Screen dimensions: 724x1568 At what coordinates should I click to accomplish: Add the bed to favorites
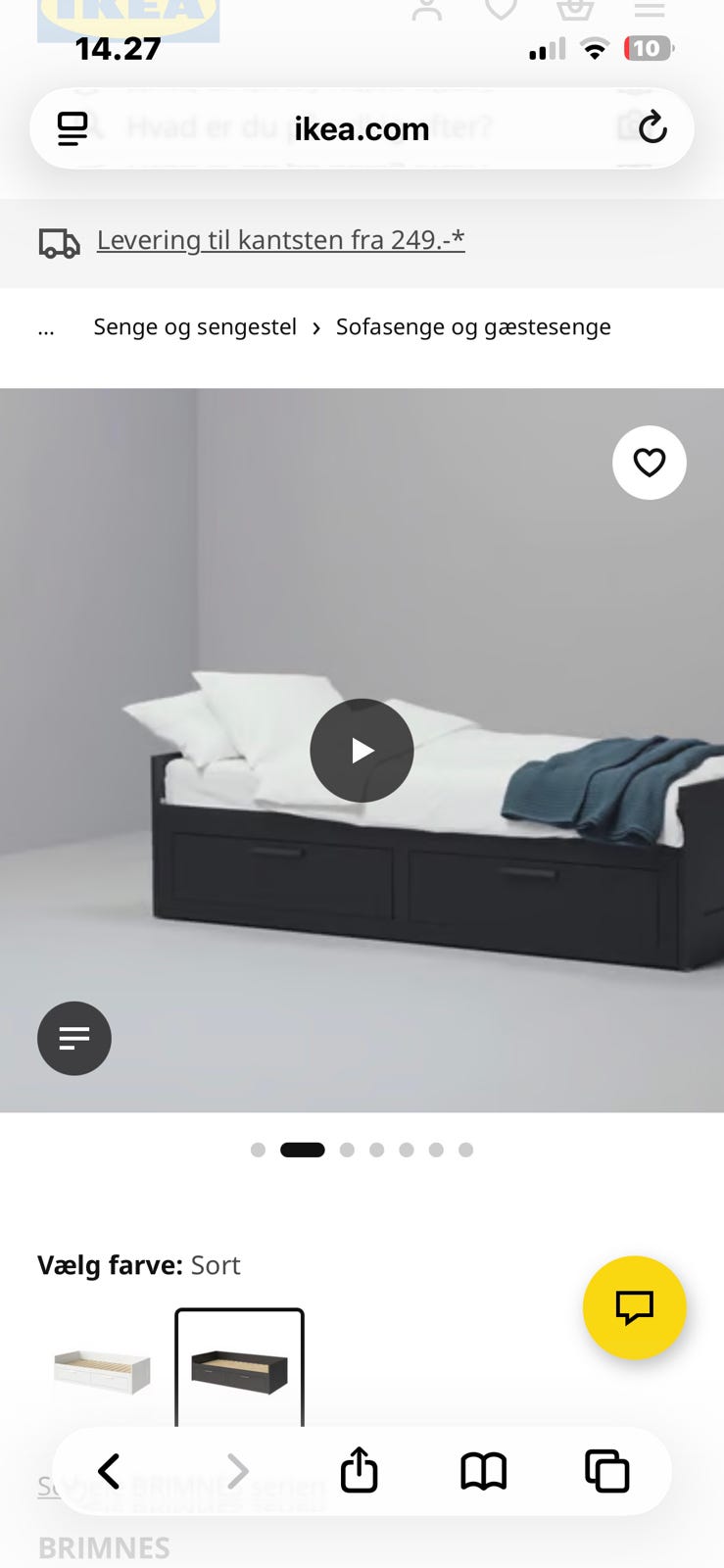(x=649, y=463)
